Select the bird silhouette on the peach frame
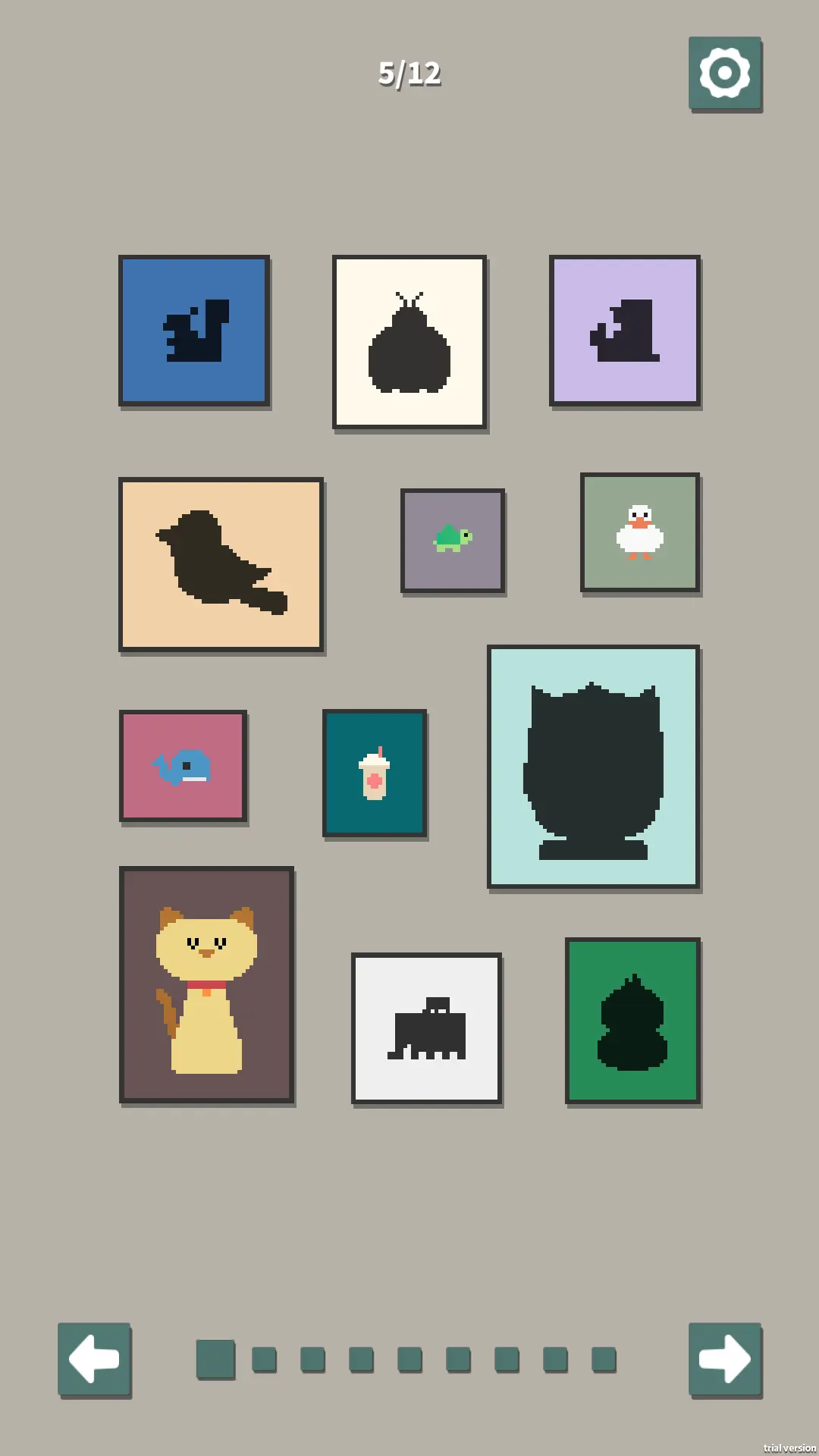Viewport: 819px width, 1456px height. 221,564
